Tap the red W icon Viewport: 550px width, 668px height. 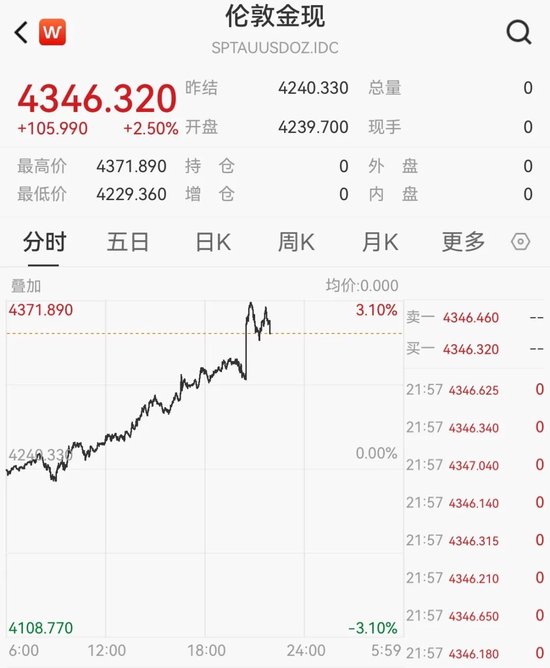coord(52,32)
